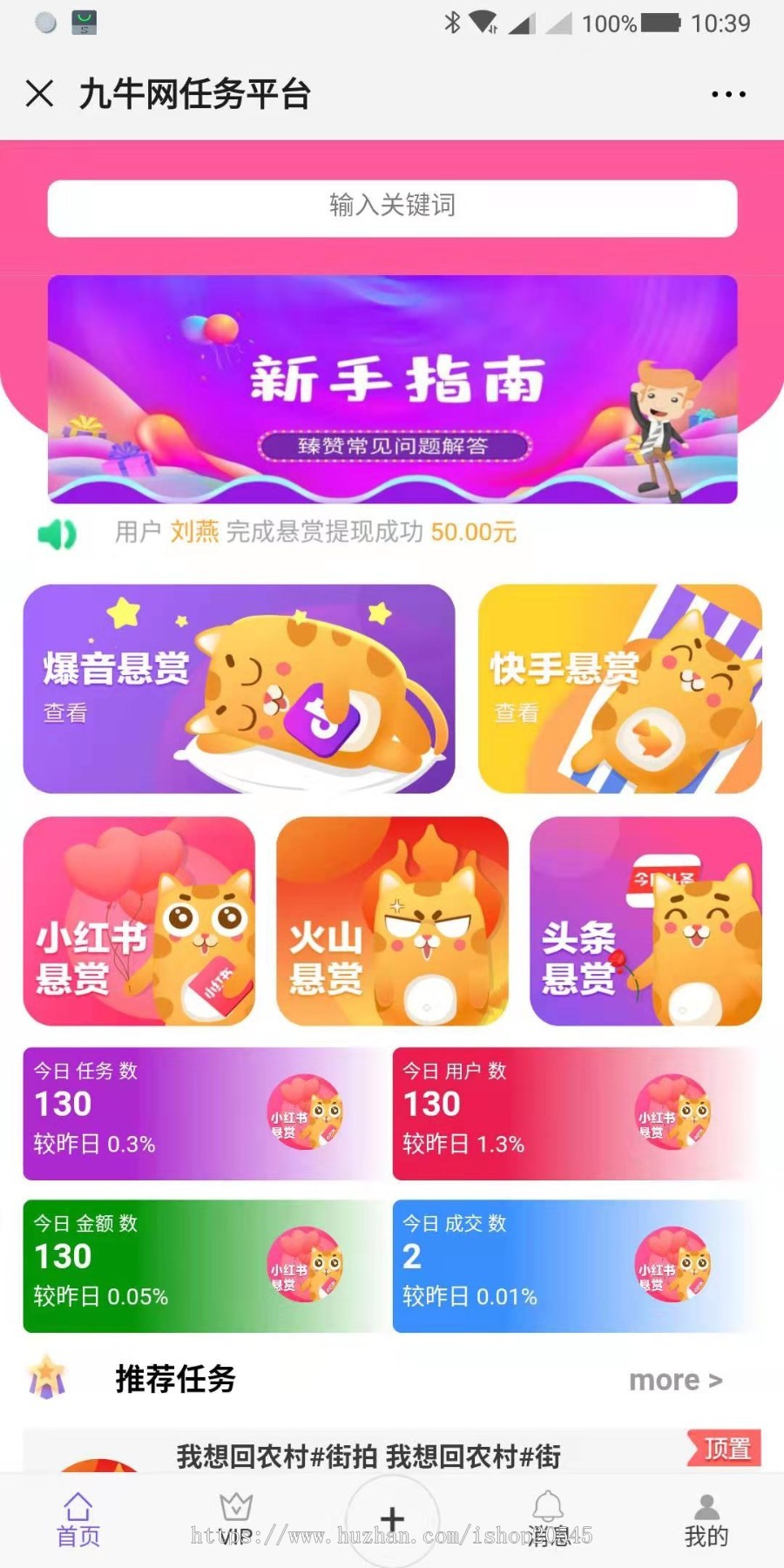Open the more options menu (three dots)
784x1568 pixels.
pos(725,93)
